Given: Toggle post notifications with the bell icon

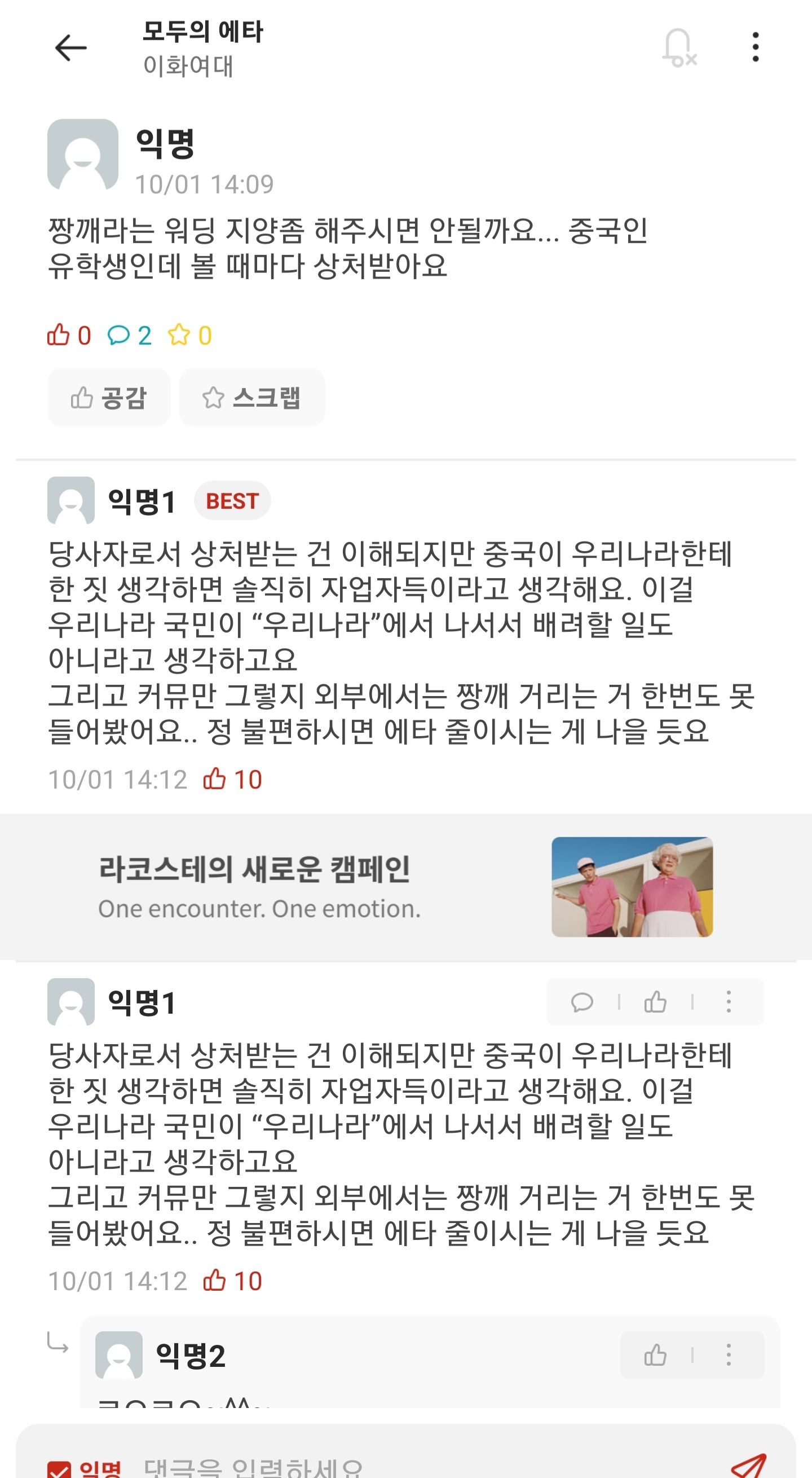Looking at the screenshot, I should click(678, 47).
